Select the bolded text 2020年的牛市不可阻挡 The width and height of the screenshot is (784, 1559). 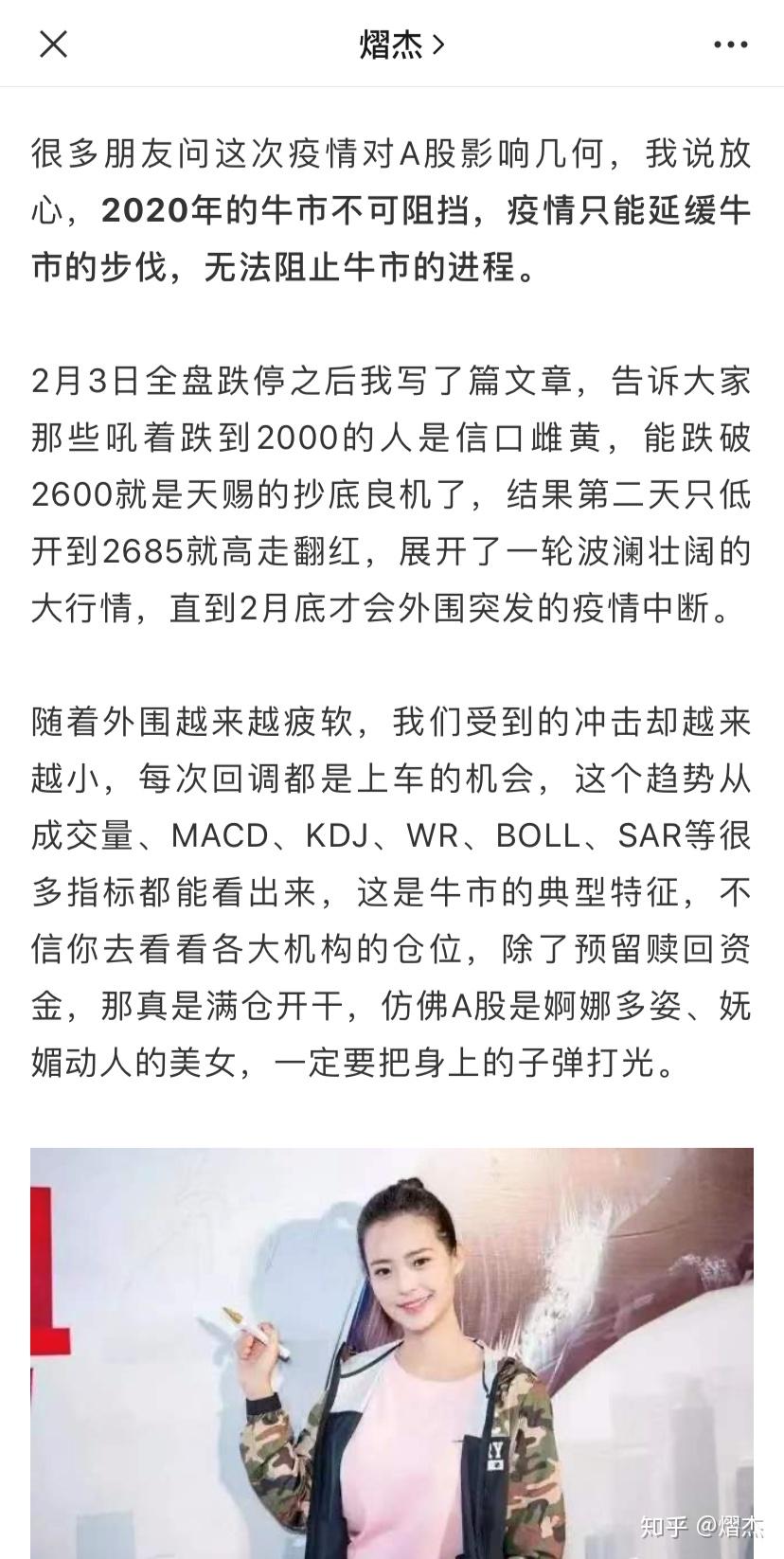(284, 213)
